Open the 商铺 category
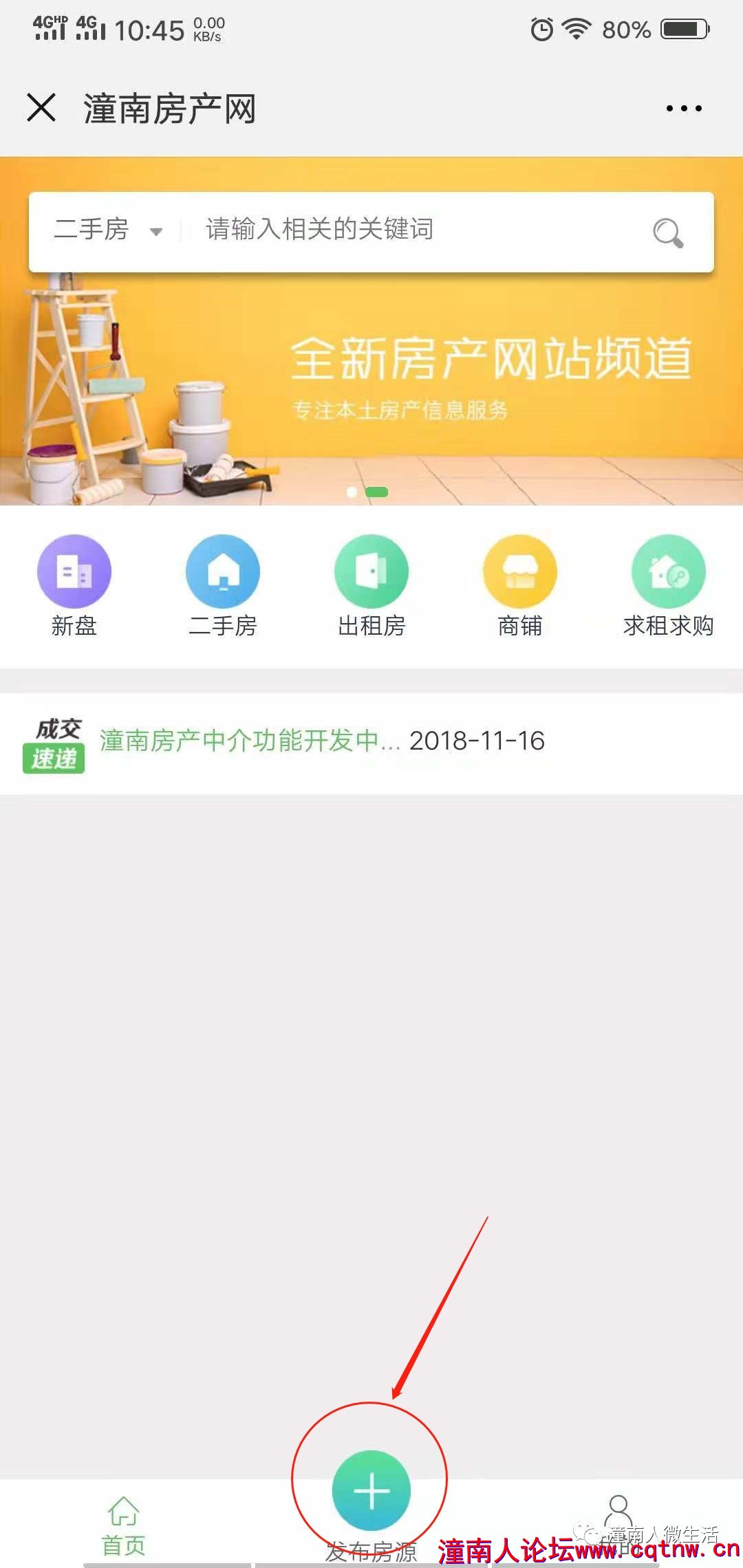The image size is (743, 1568). 520,585
